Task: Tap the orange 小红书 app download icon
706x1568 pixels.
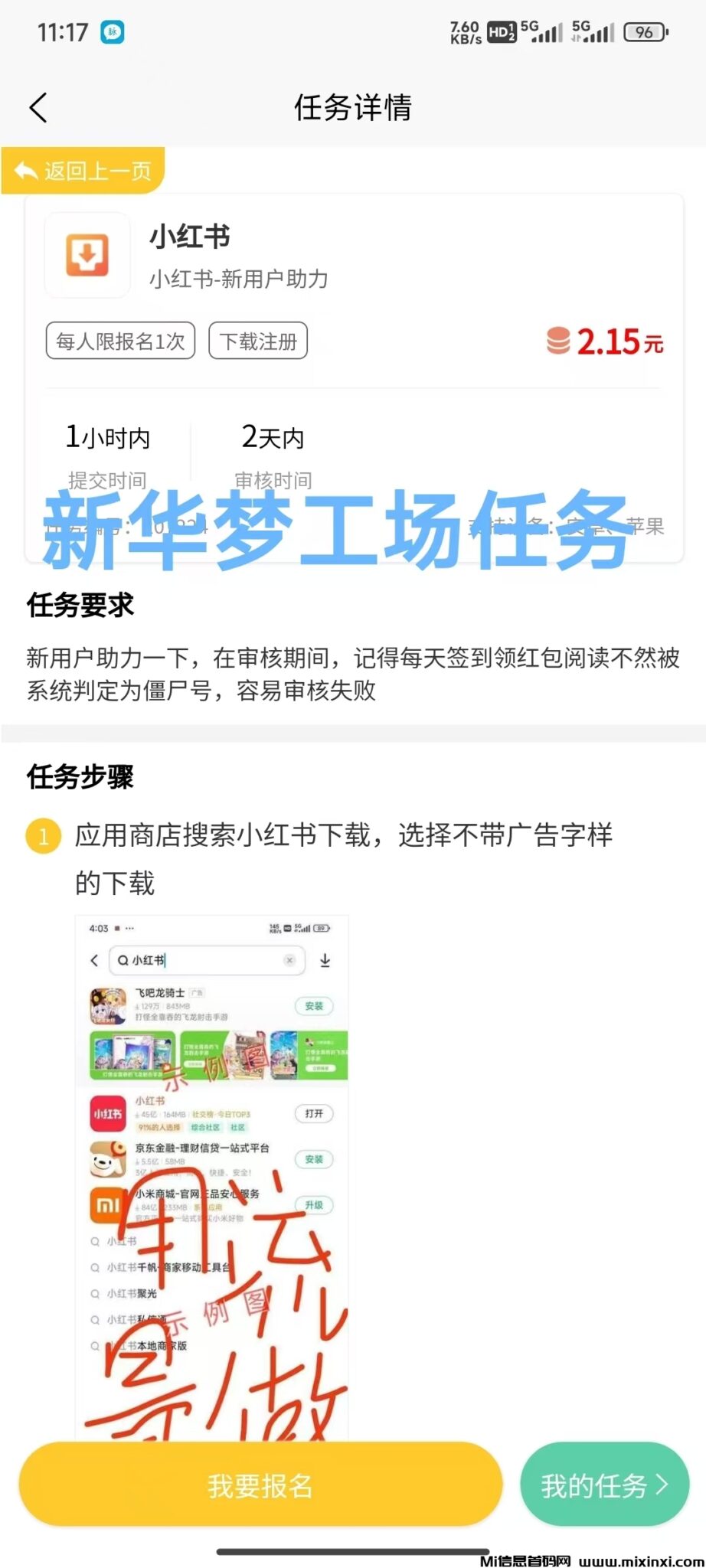Action: tap(87, 255)
